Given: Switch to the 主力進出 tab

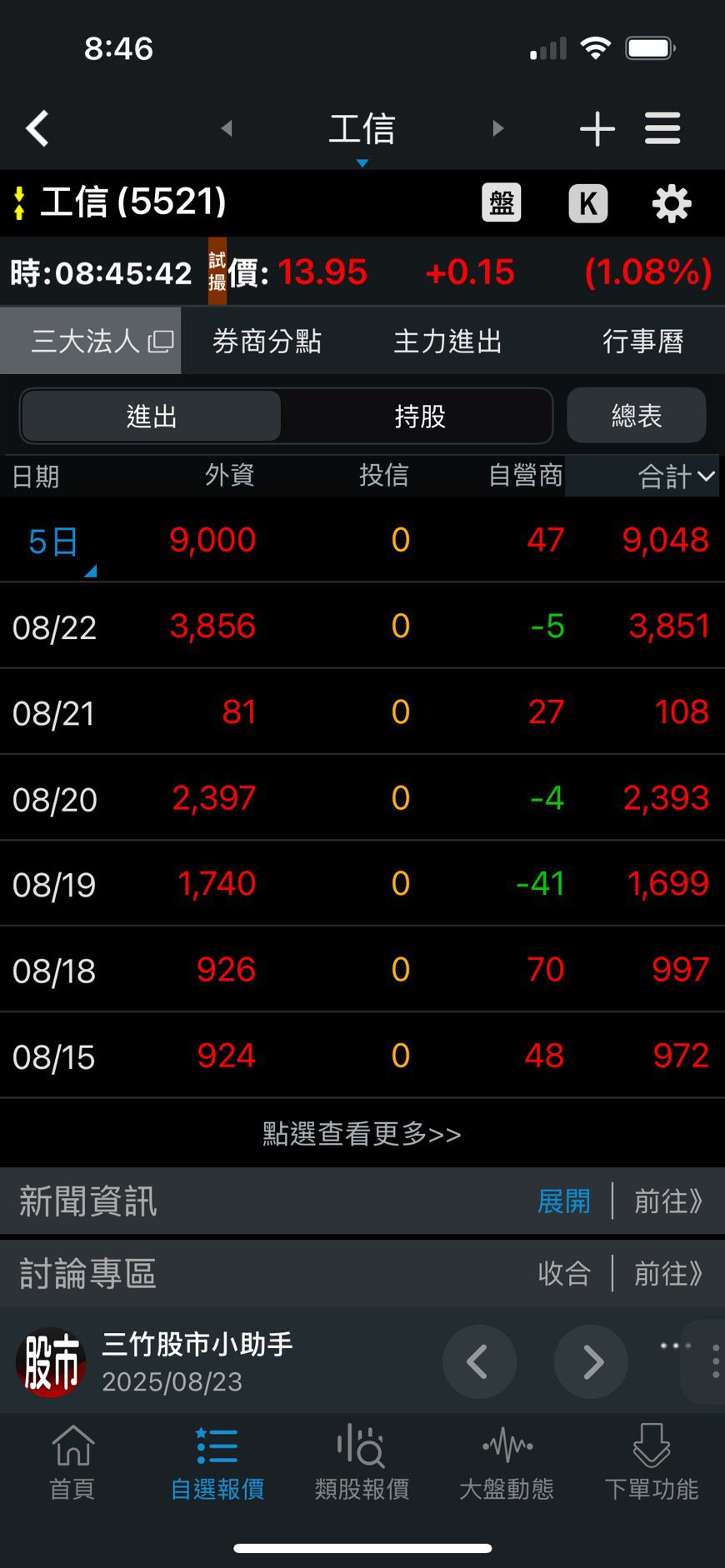Looking at the screenshot, I should pos(447,342).
